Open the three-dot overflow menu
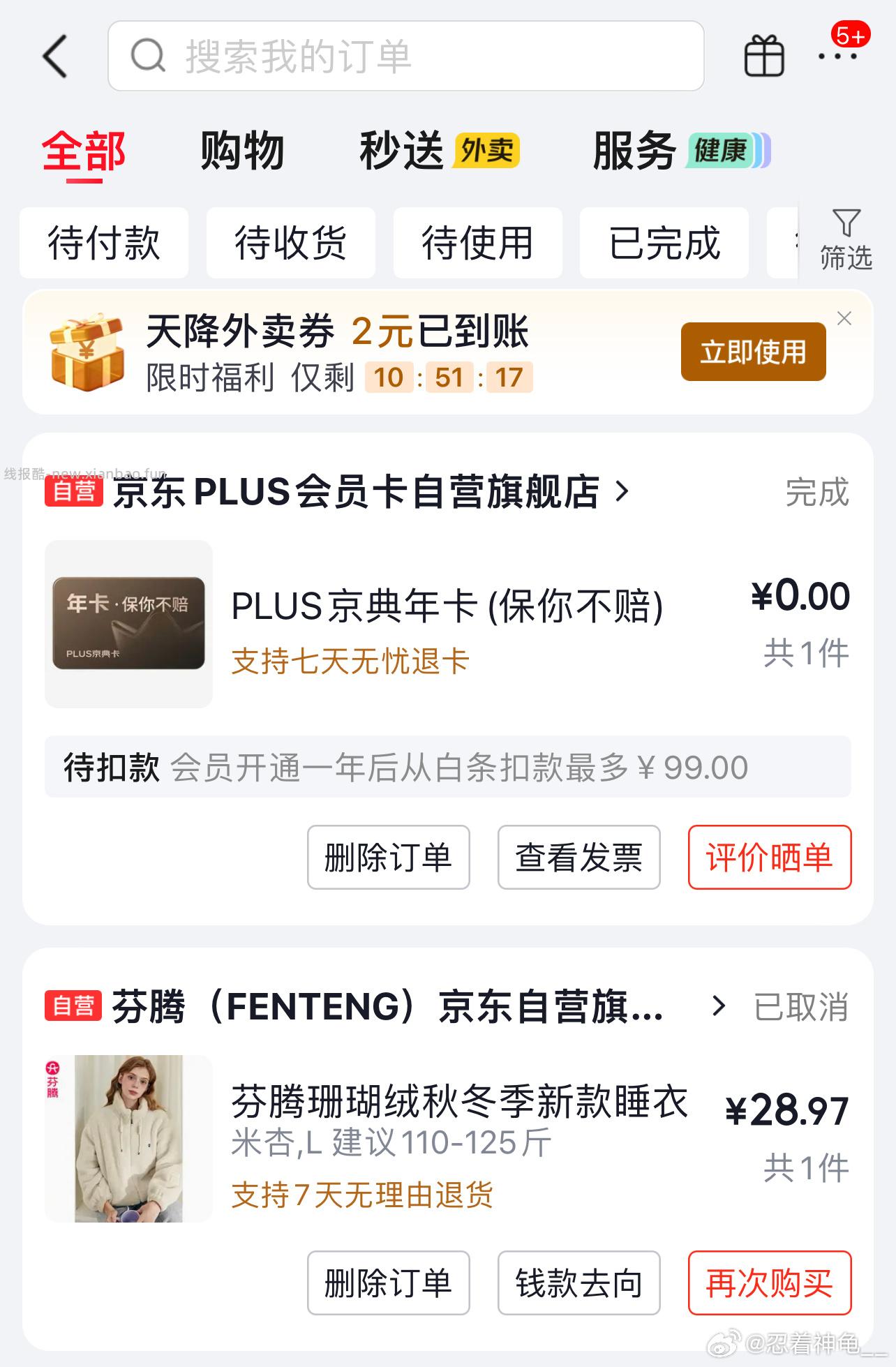Image resolution: width=896 pixels, height=1367 pixels. coord(837,57)
